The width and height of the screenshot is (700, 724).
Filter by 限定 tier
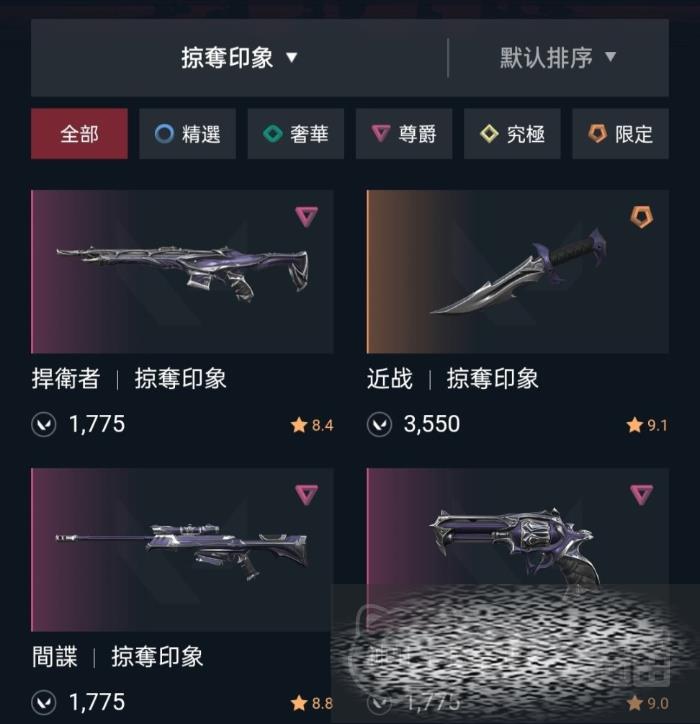(620, 134)
